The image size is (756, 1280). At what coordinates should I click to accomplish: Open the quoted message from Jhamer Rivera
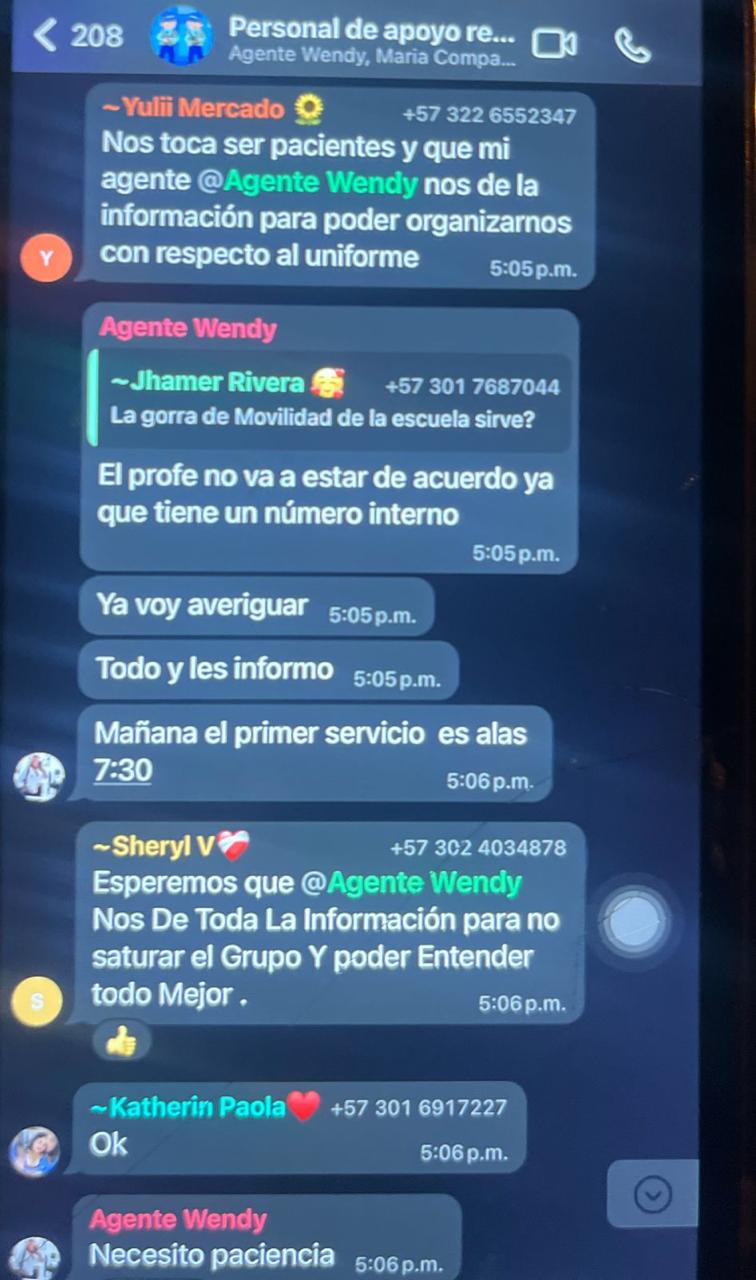330,399
